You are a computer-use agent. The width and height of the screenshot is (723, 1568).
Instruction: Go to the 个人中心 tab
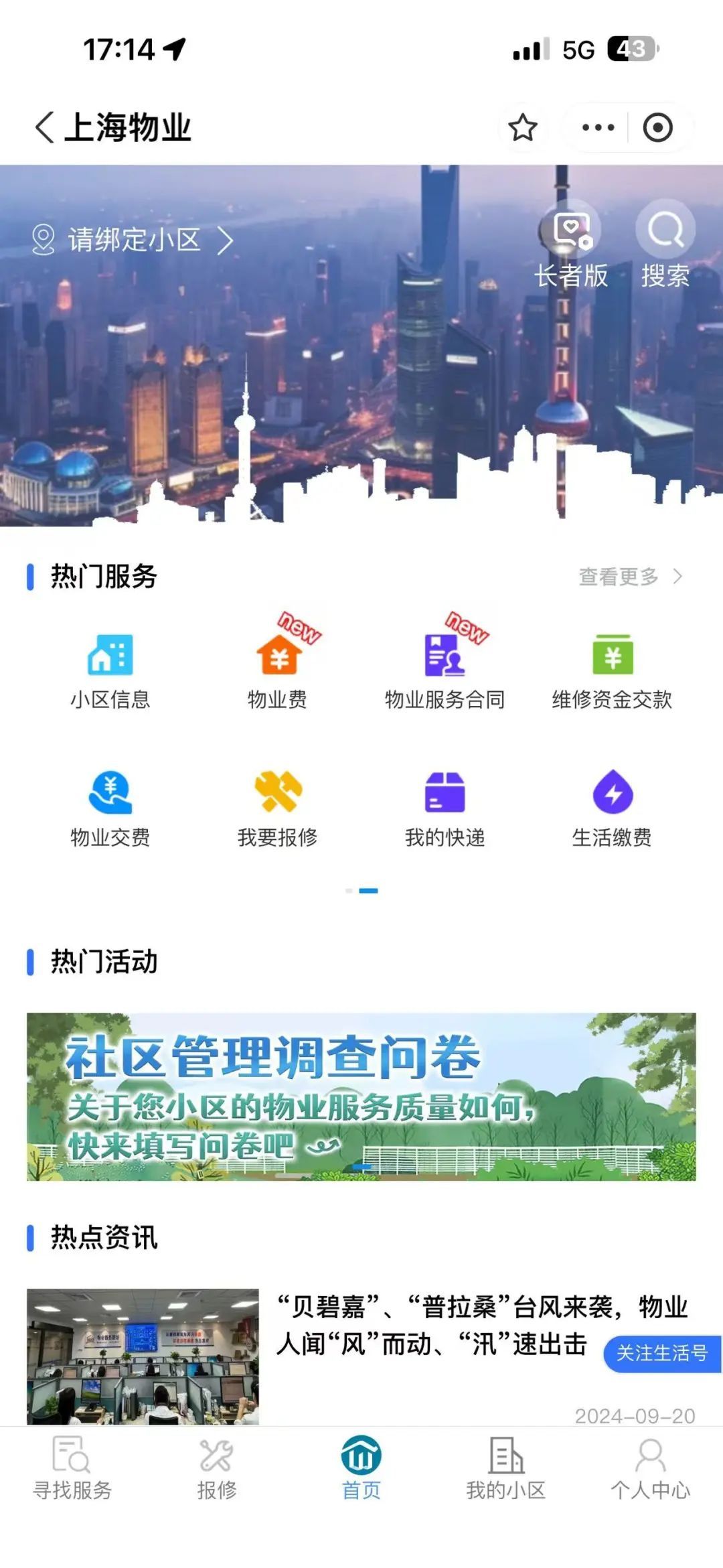[x=650, y=1468]
